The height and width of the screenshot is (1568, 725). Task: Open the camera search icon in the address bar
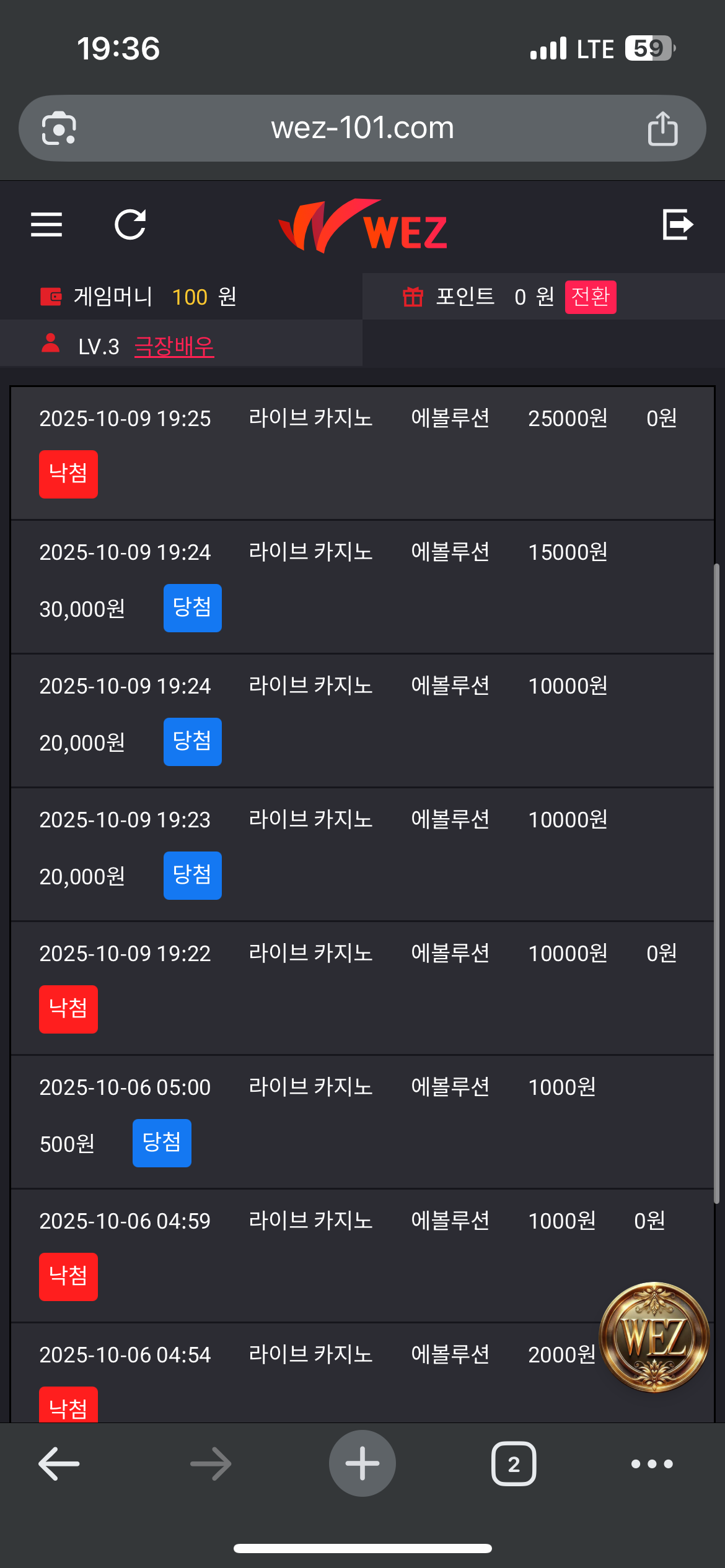[59, 128]
